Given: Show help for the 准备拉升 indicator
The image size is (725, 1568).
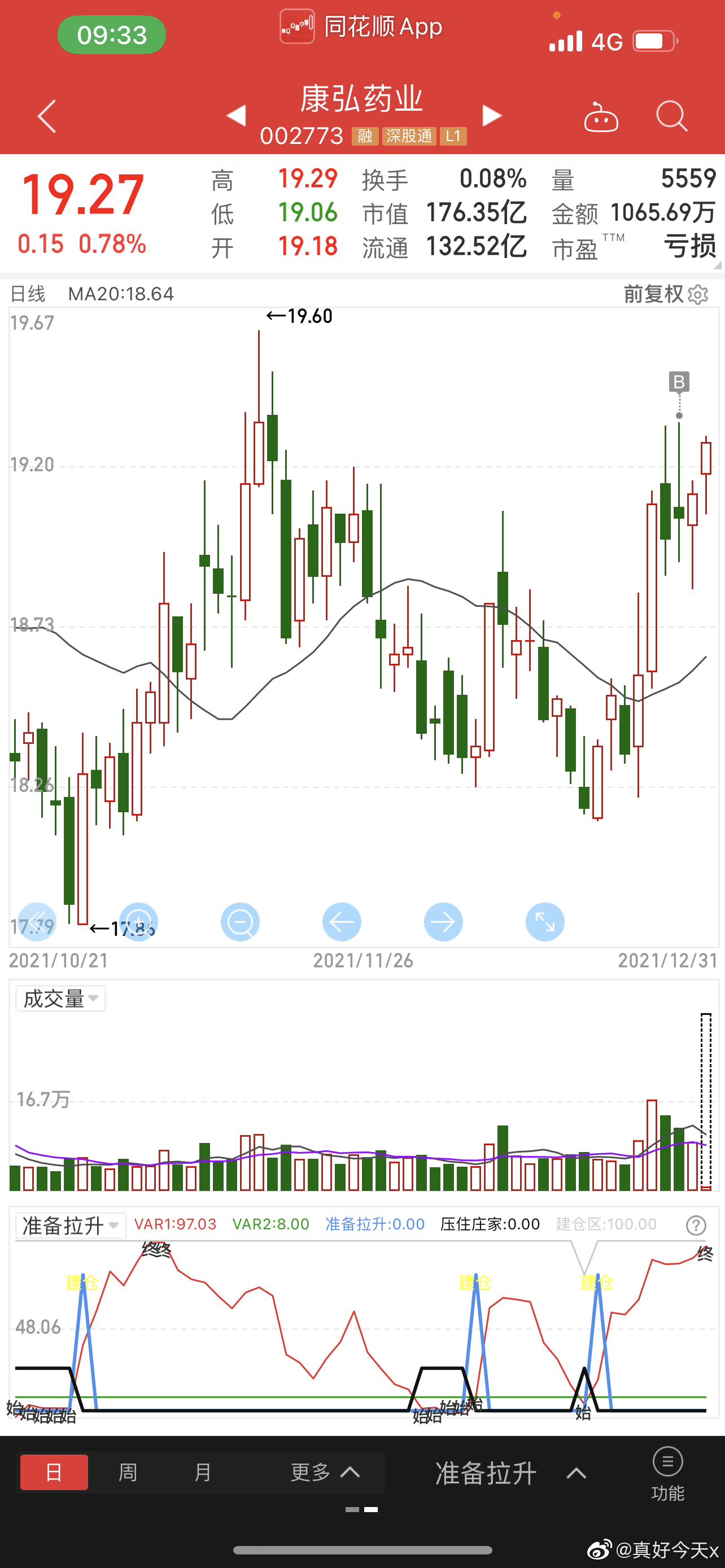Looking at the screenshot, I should [696, 1225].
